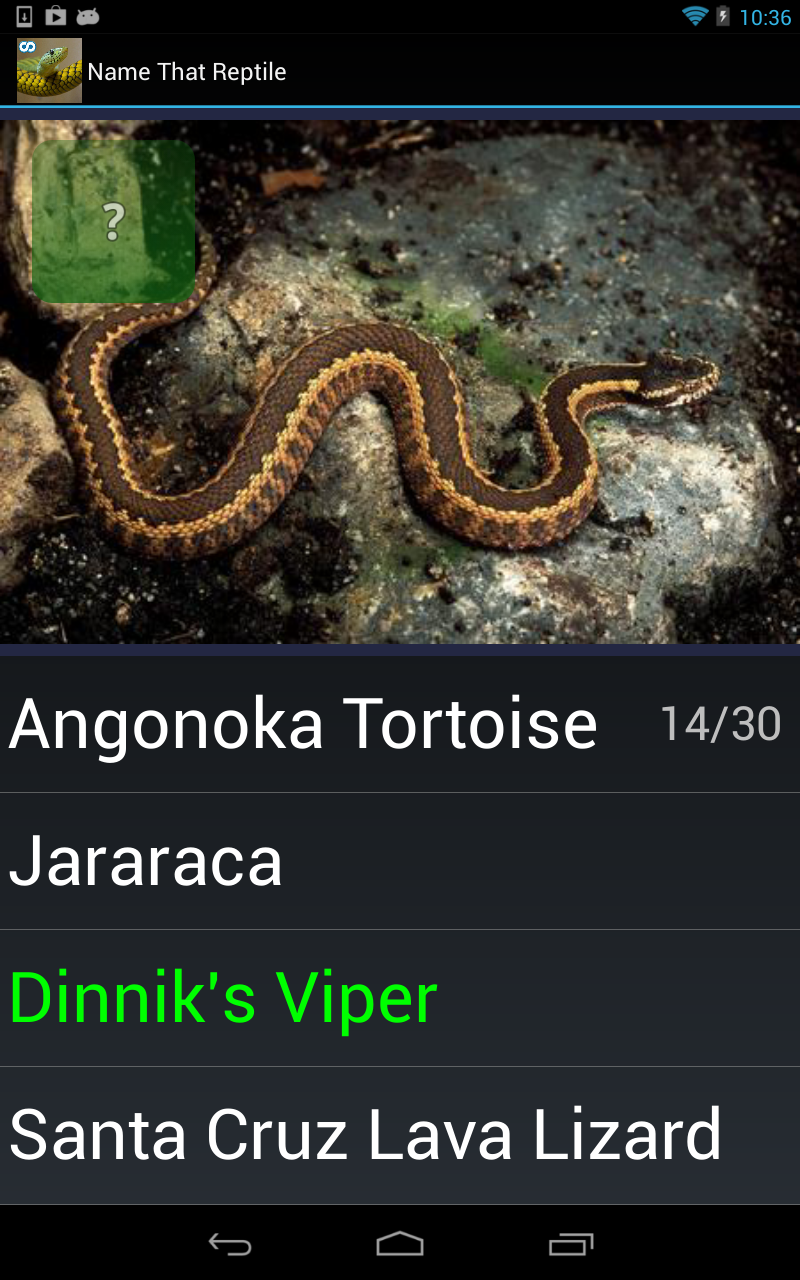Tap the 14/30 score counter

point(722,722)
